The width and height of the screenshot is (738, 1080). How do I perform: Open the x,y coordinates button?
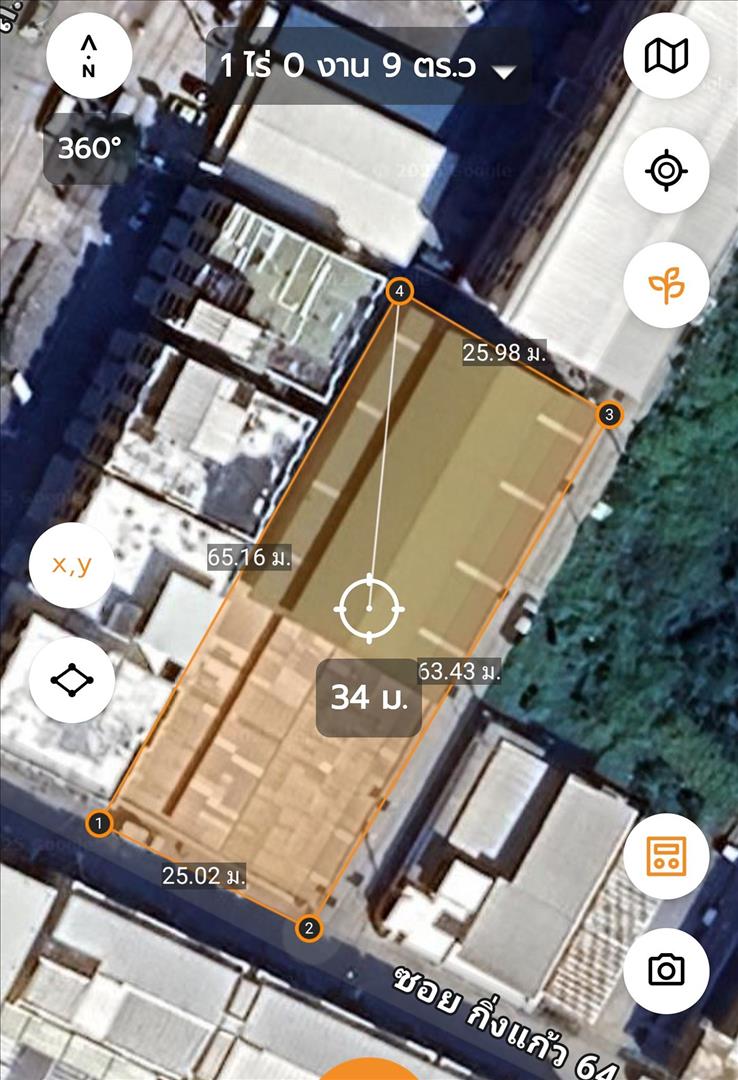pos(72,566)
